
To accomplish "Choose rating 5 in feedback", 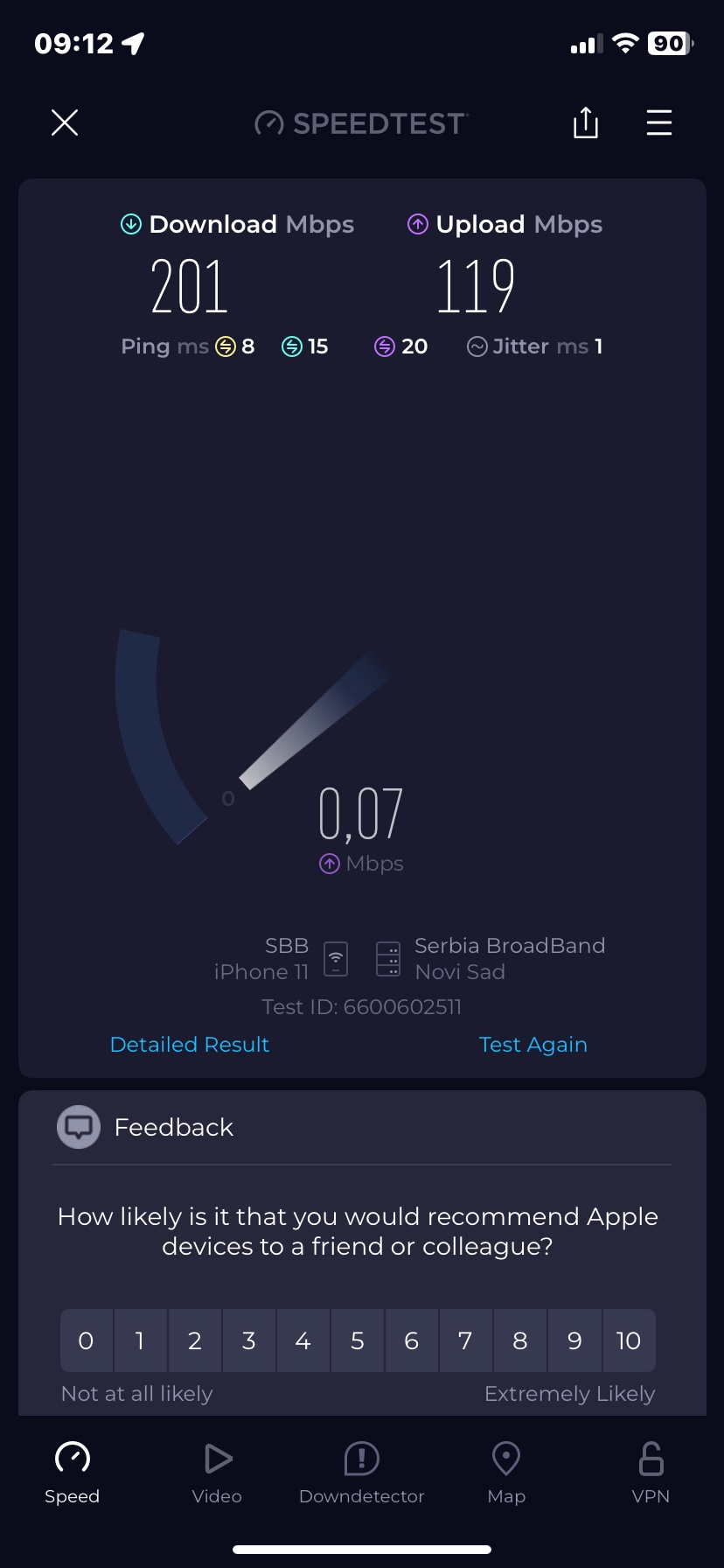I will (358, 1340).
